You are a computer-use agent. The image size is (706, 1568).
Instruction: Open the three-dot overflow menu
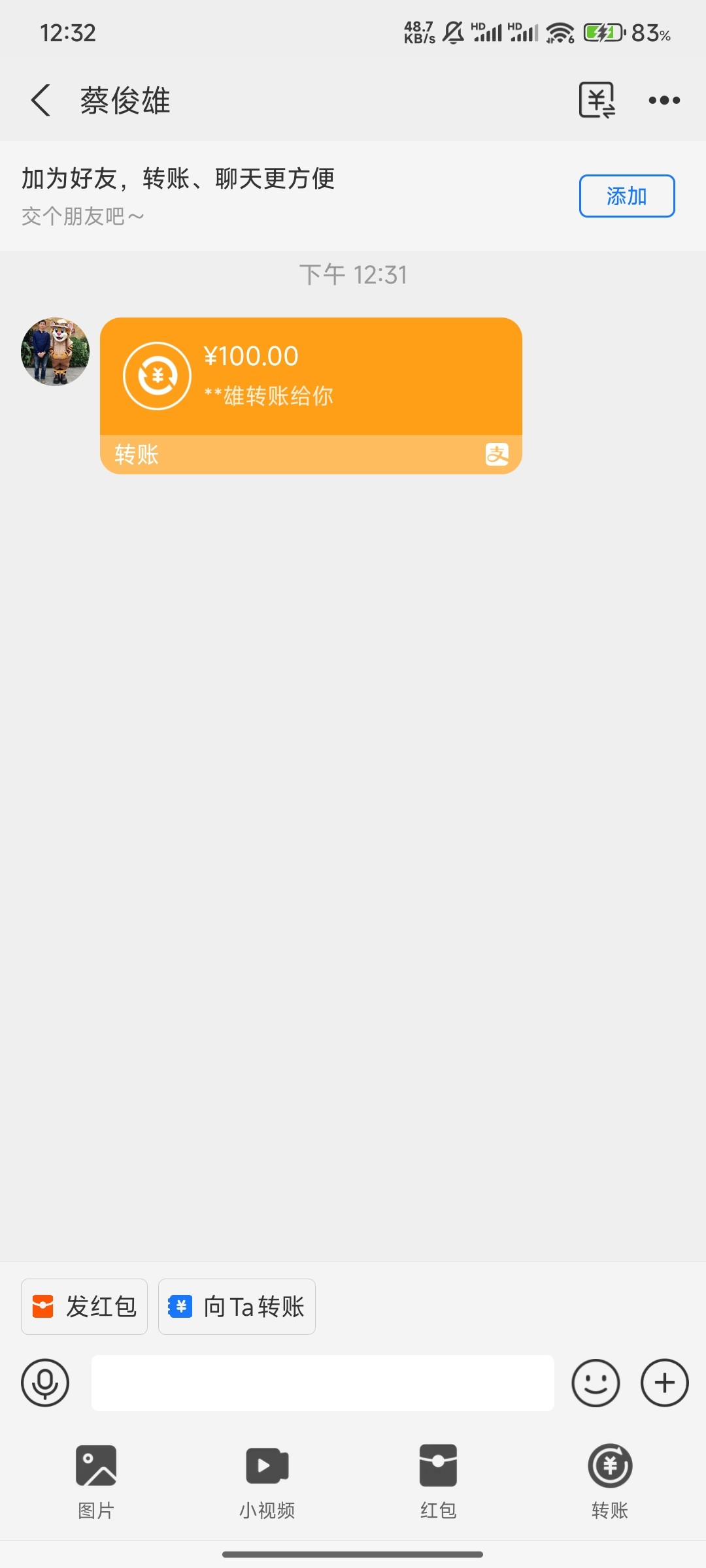click(x=664, y=101)
